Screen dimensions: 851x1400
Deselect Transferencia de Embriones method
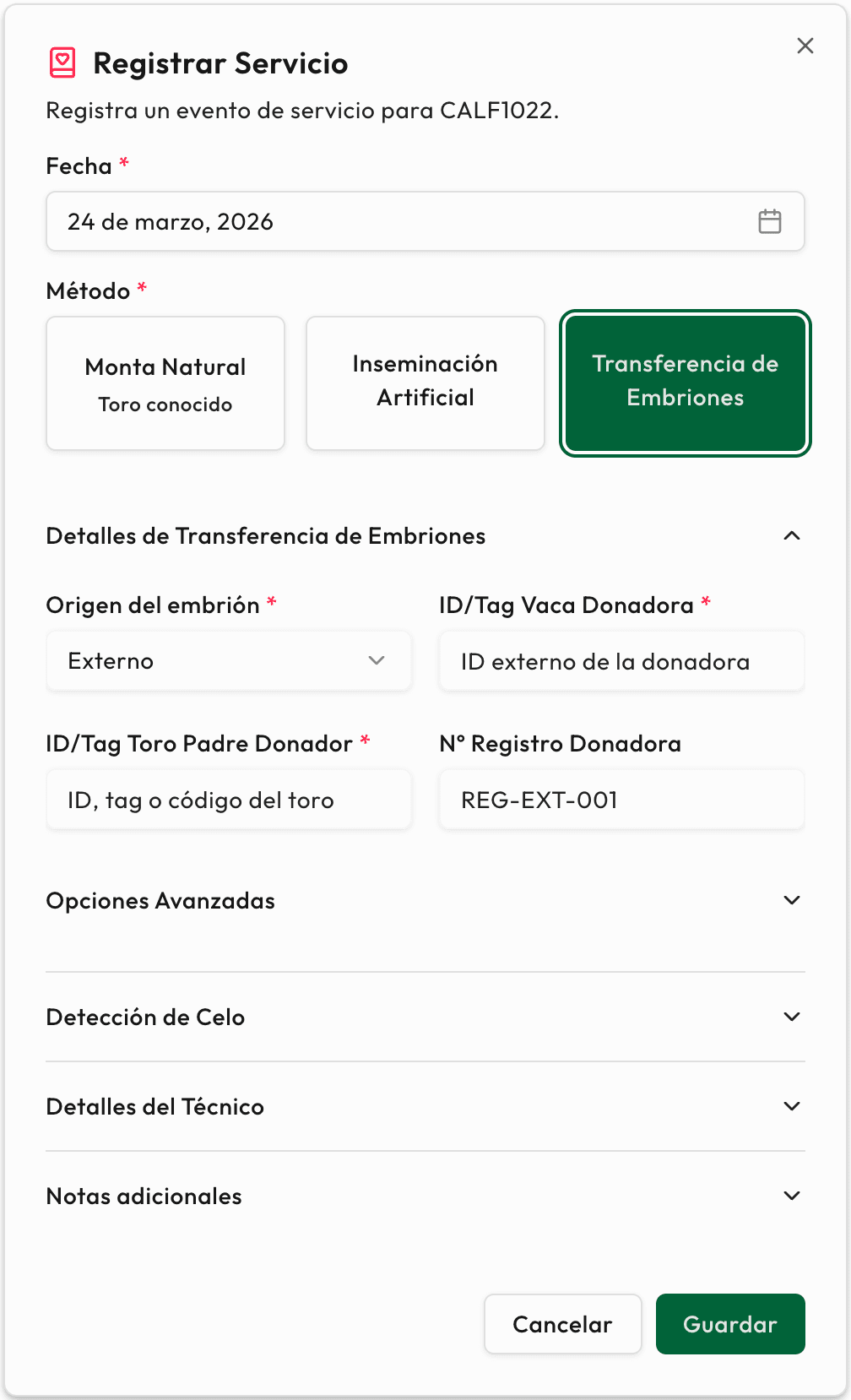point(685,383)
